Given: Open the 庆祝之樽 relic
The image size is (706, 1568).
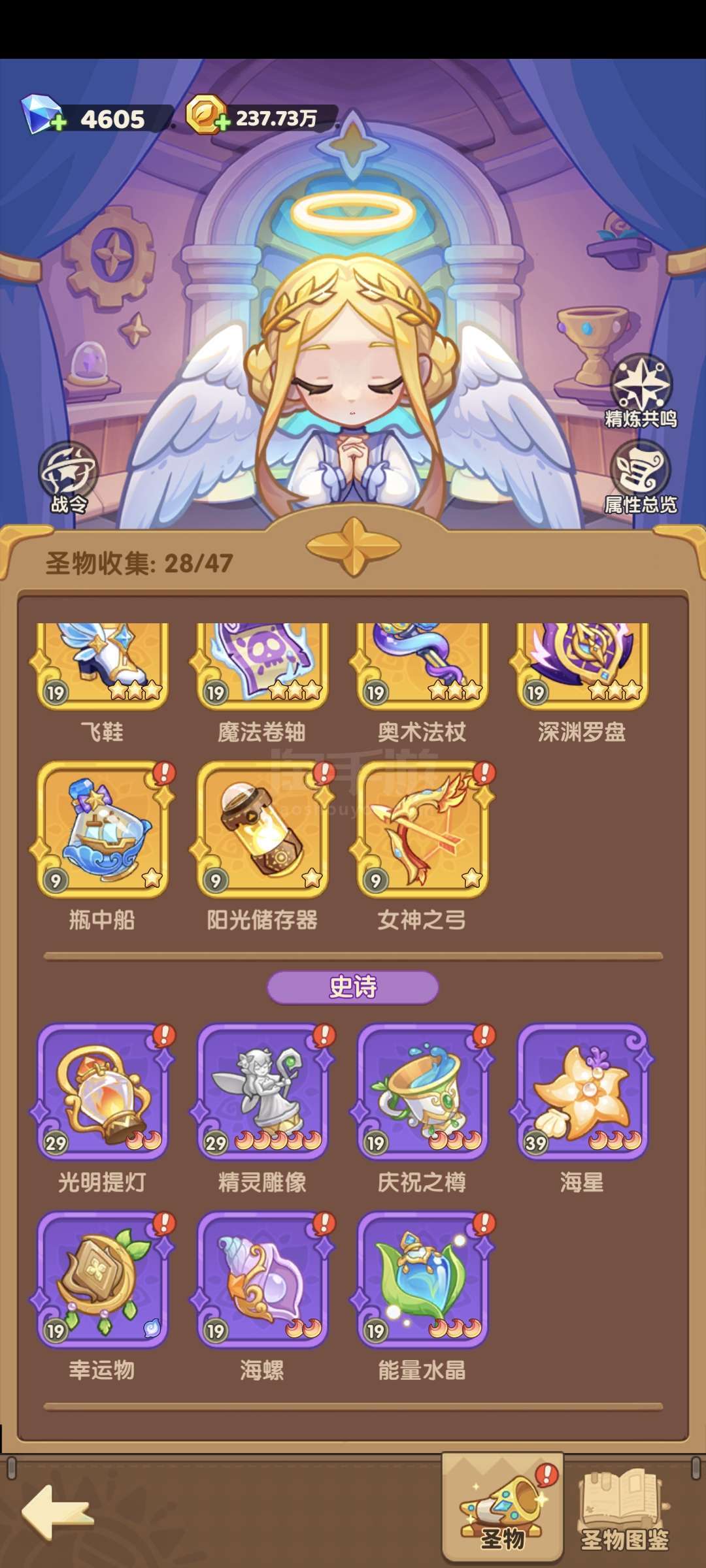Looking at the screenshot, I should [422, 1092].
